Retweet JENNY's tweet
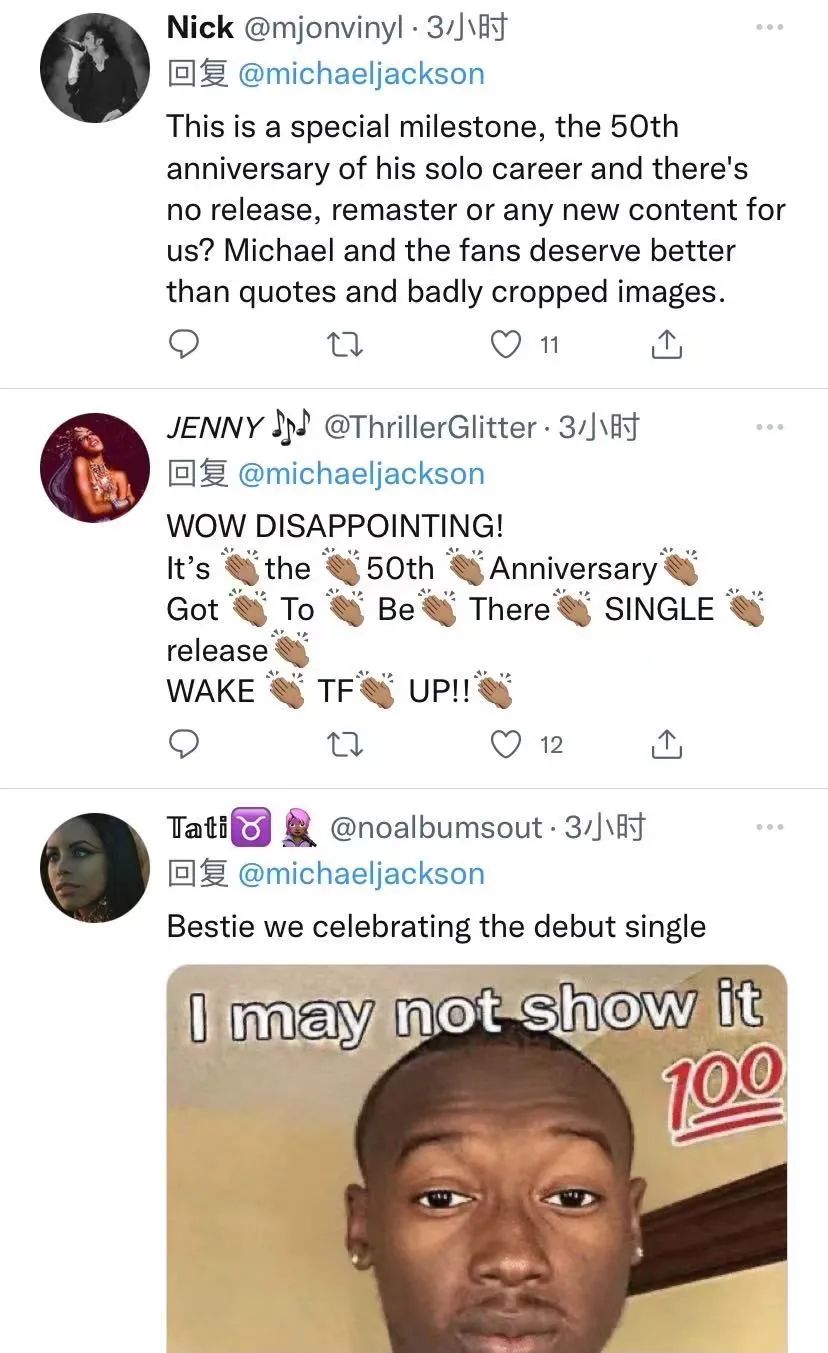Image resolution: width=828 pixels, height=1353 pixels. click(345, 745)
